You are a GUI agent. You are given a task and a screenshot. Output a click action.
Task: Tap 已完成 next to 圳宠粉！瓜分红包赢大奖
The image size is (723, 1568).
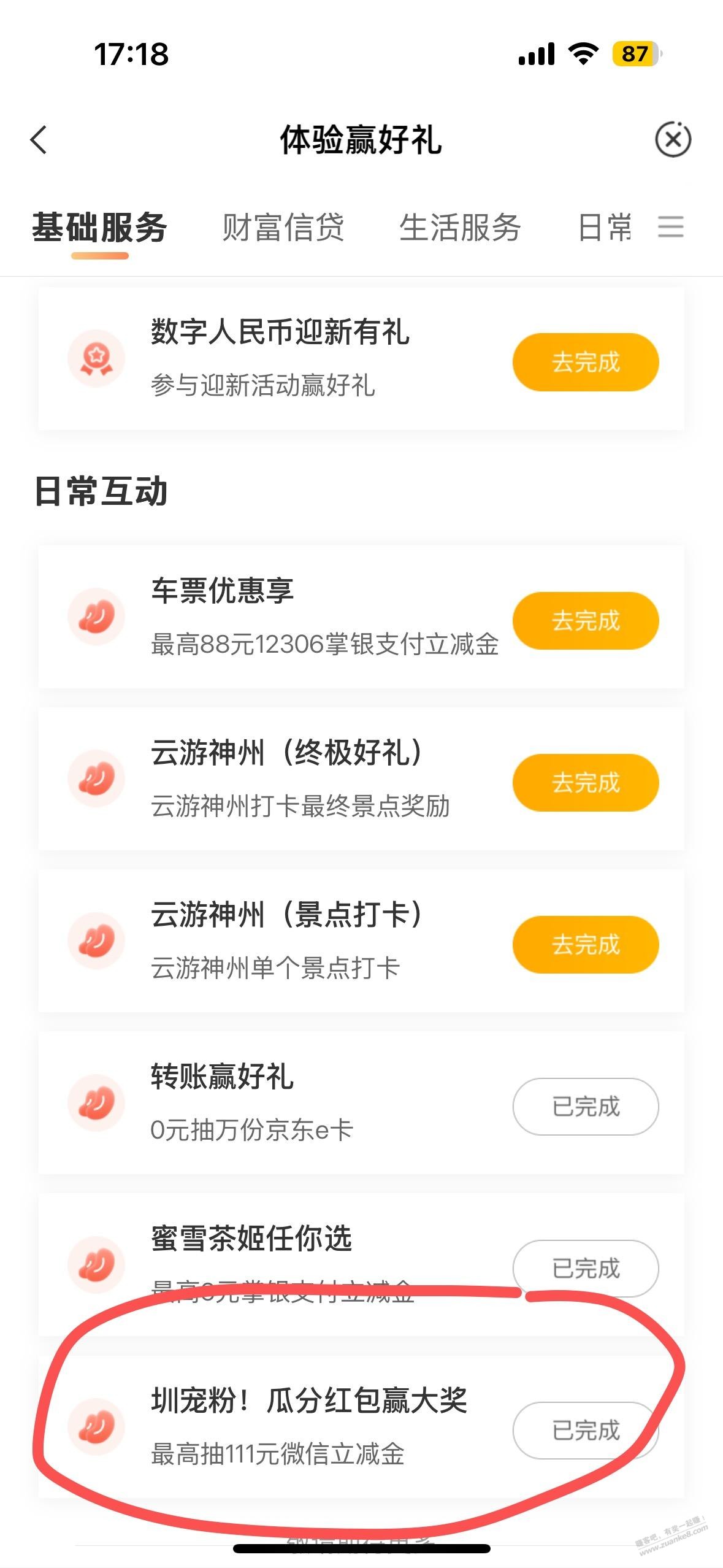point(586,1431)
